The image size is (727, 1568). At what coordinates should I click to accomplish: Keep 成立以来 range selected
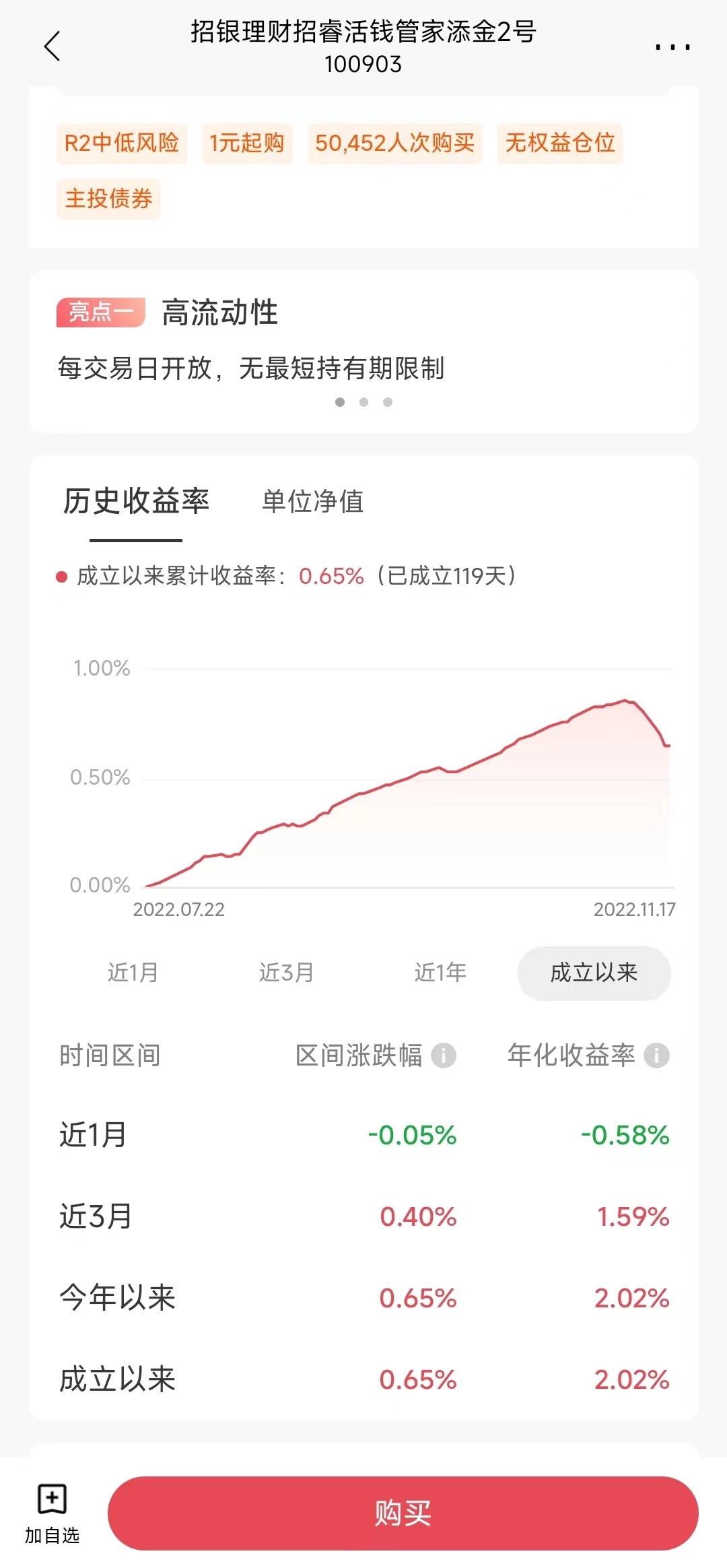pyautogui.click(x=594, y=973)
